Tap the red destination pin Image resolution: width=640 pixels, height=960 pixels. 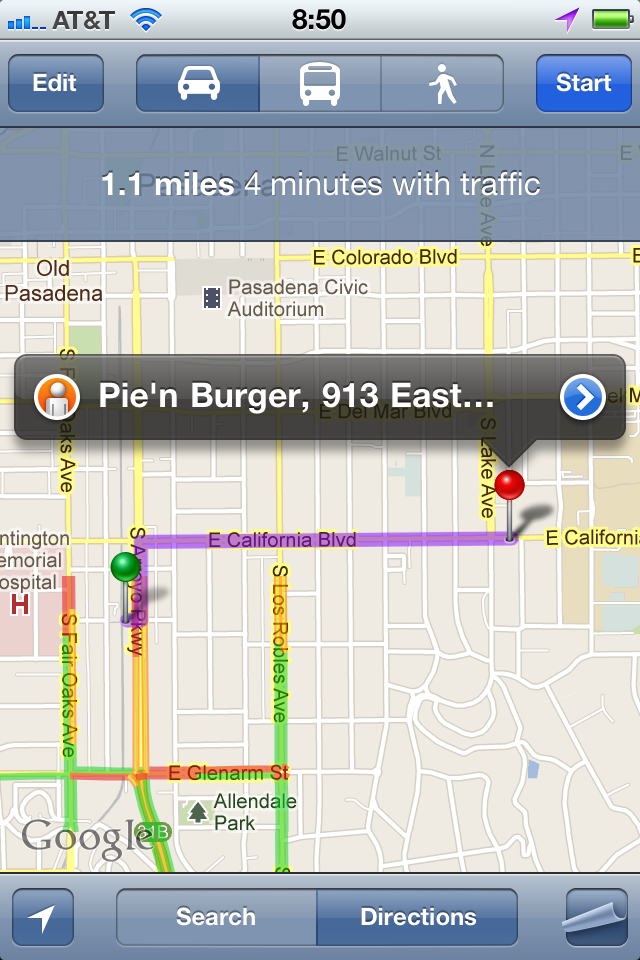point(509,487)
